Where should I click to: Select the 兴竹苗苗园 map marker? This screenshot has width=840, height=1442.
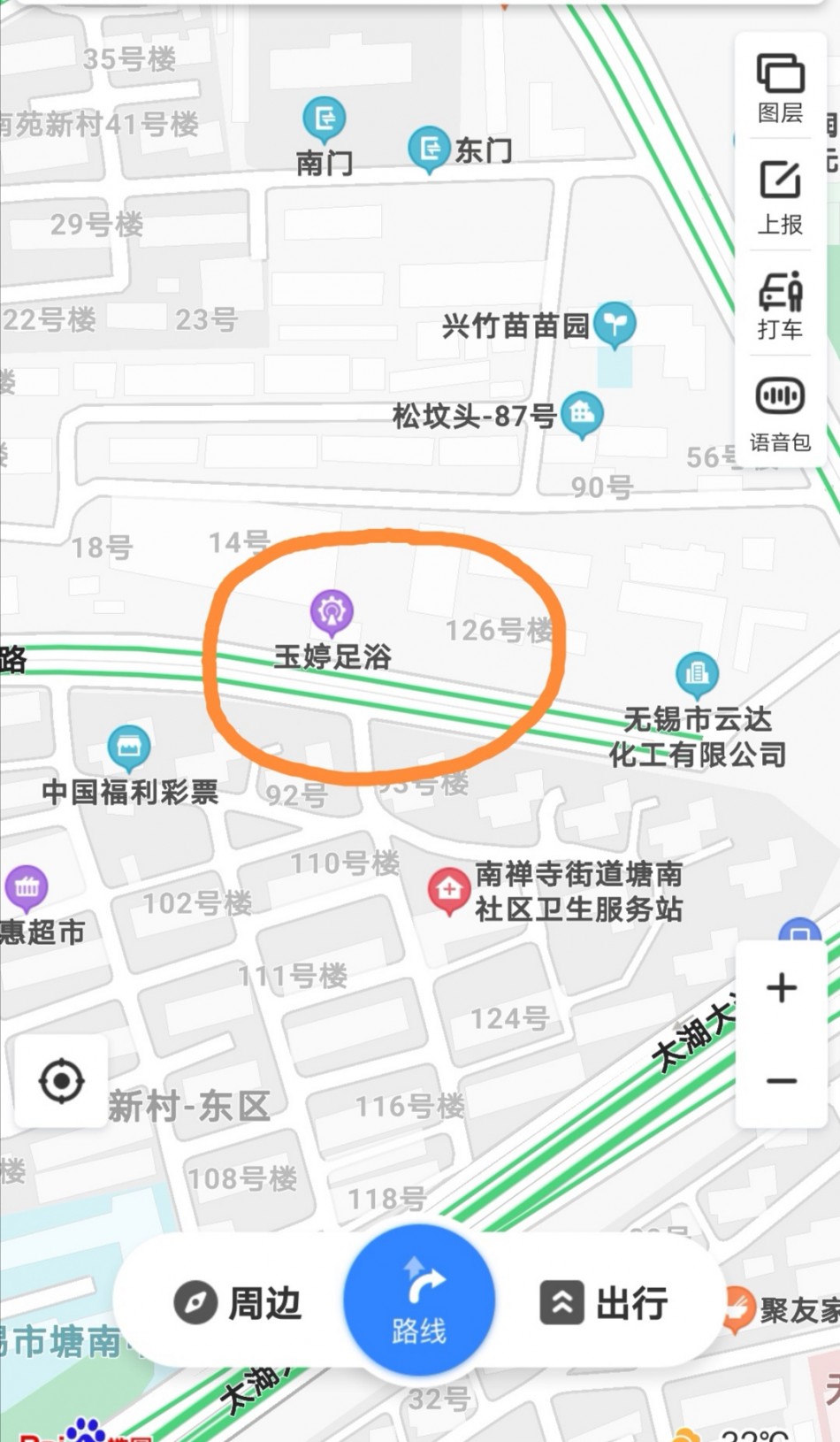tap(615, 324)
